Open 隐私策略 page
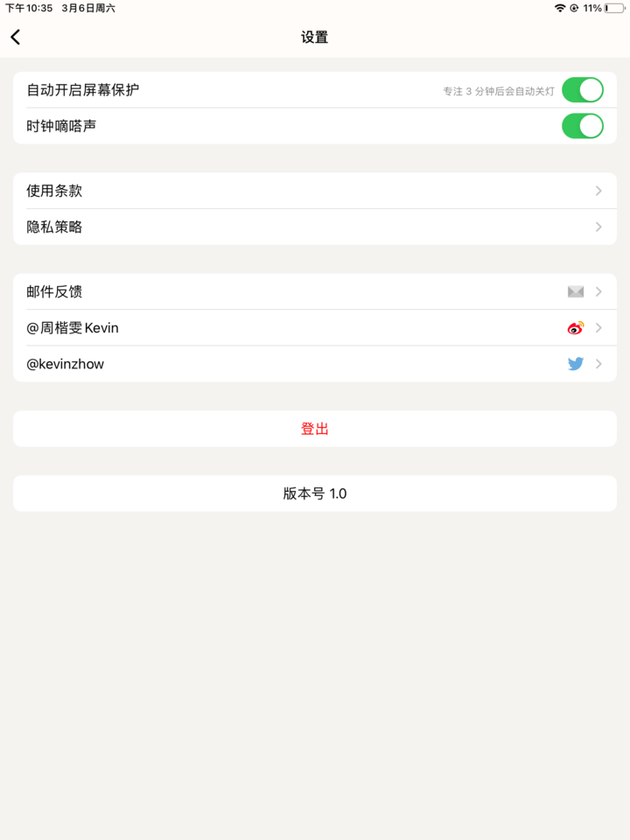The height and width of the screenshot is (840, 630). pyautogui.click(x=314, y=227)
